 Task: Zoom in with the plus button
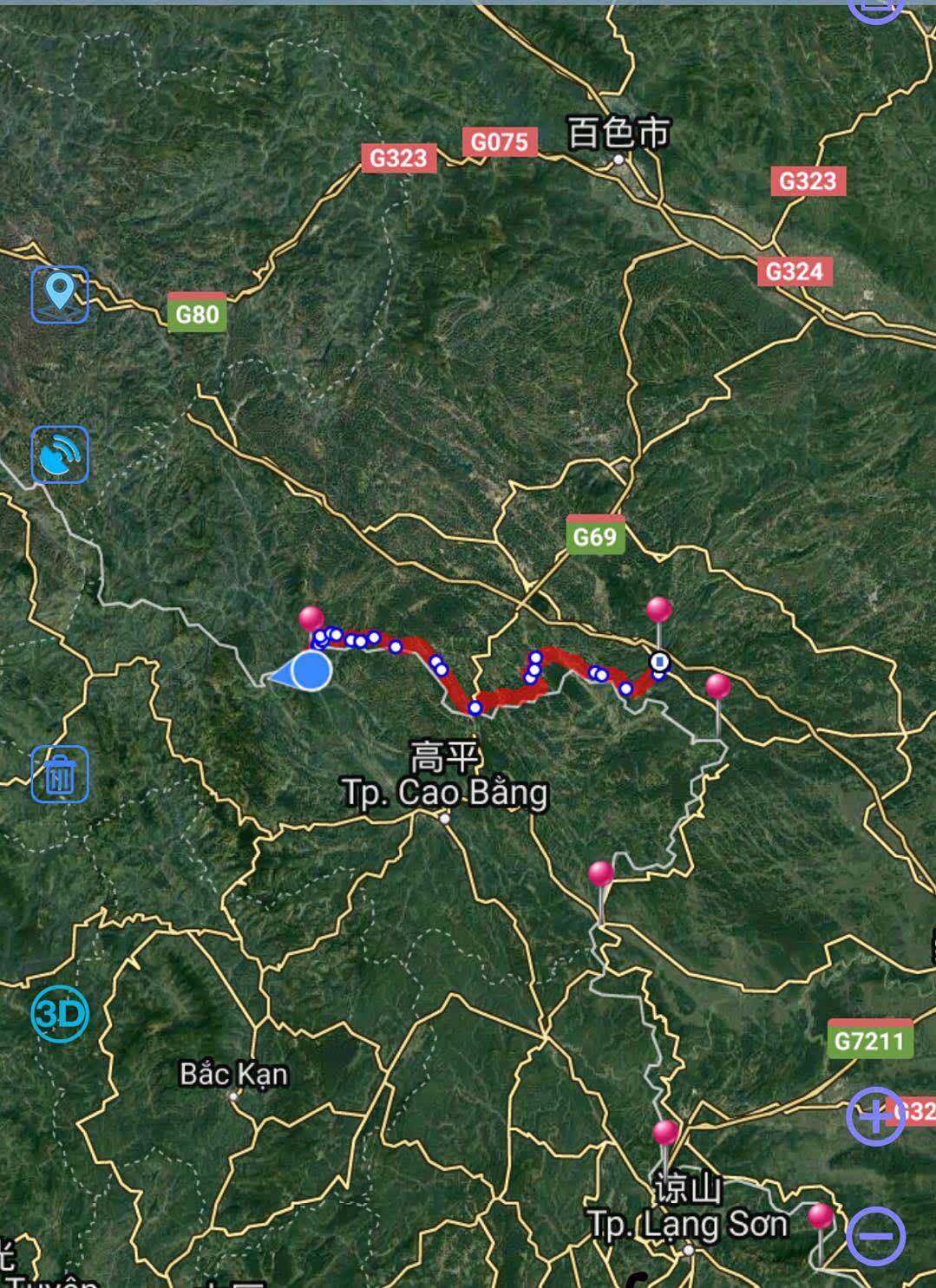click(x=874, y=1116)
